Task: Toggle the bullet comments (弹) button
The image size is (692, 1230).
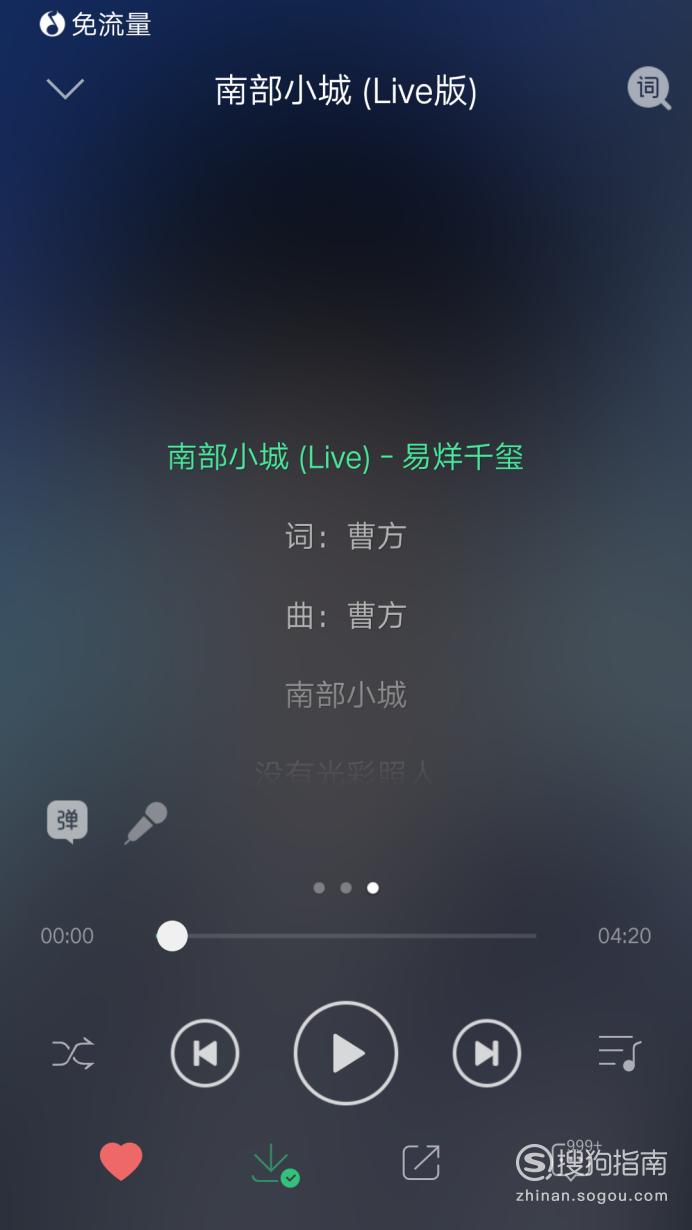Action: pos(67,822)
